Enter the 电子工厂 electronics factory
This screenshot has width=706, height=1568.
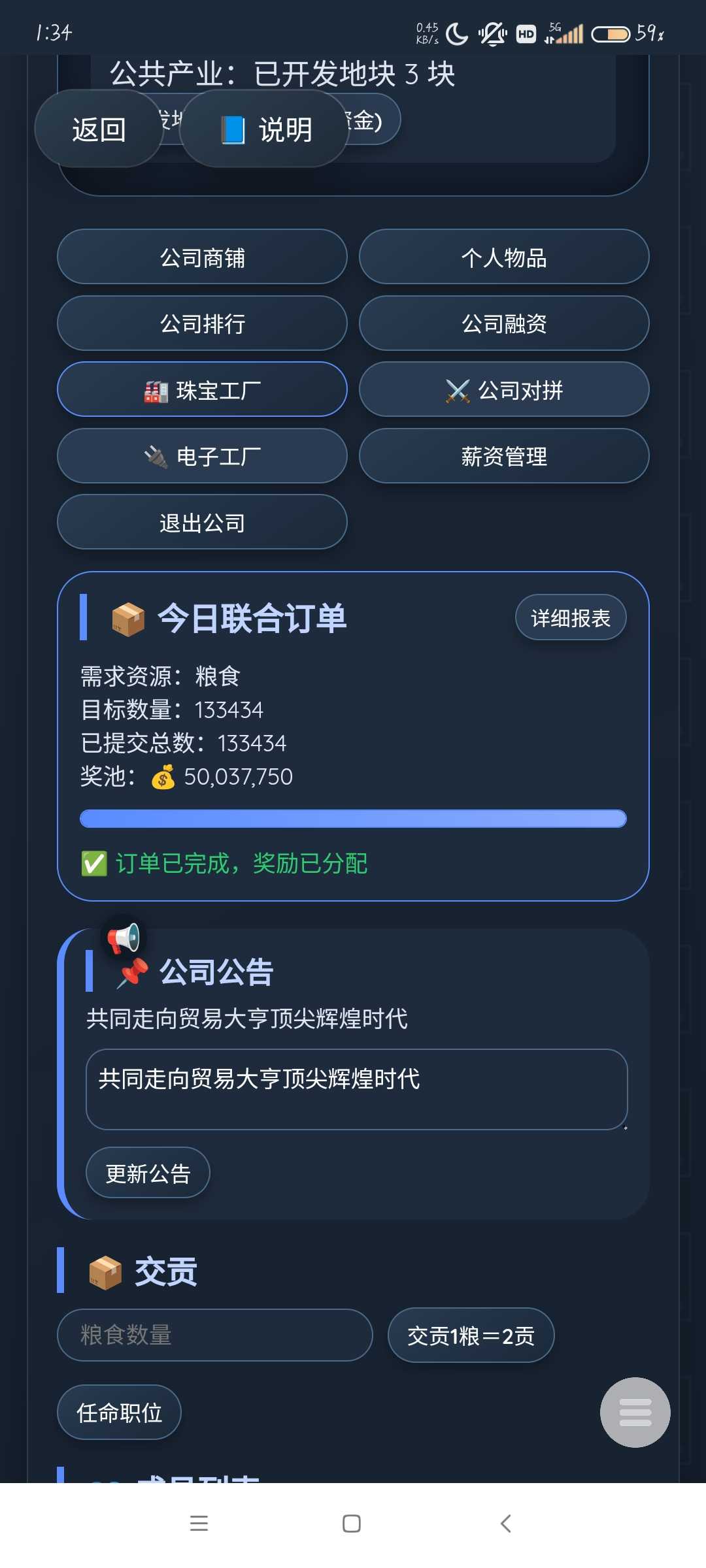pos(202,456)
